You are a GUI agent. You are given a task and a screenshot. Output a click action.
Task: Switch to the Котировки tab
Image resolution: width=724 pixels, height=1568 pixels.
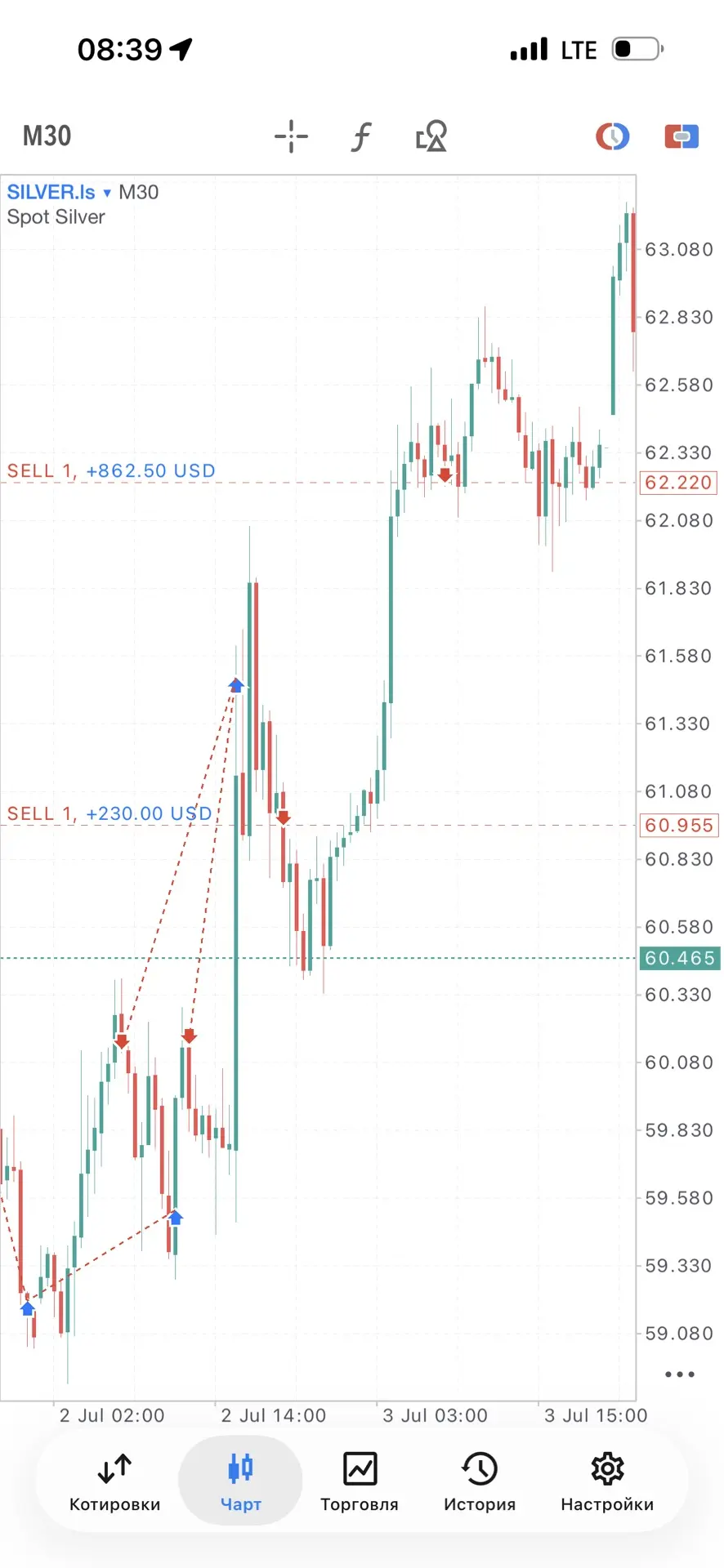pos(114,1482)
